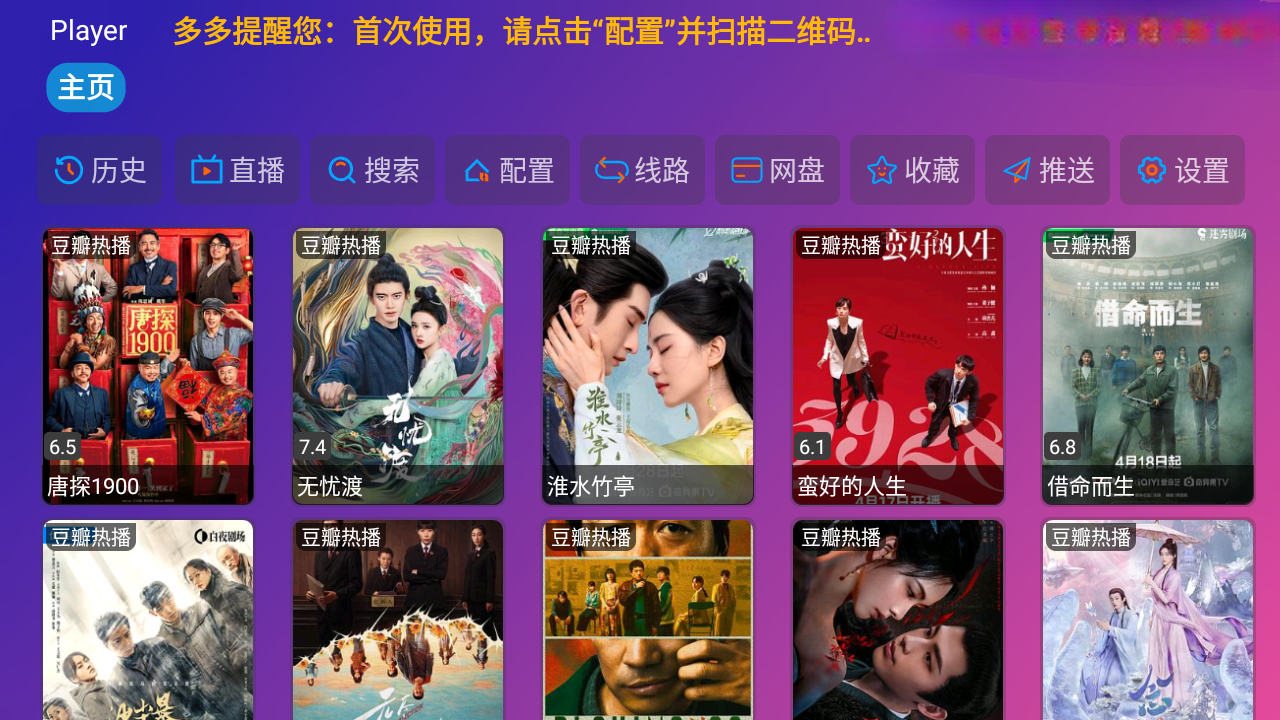This screenshot has height=720, width=1280.
Task: Open 网盘 cloud drive
Action: click(x=777, y=171)
